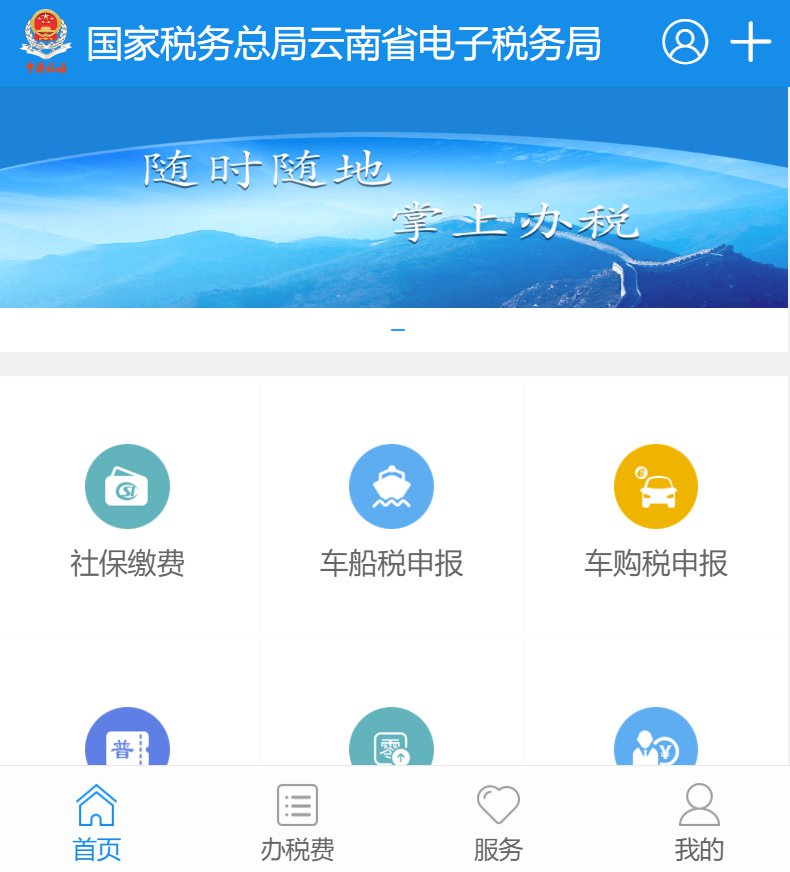This screenshot has height=872, width=790.
Task: Open the 随时随地 掌上办税 banner
Action: (394, 198)
